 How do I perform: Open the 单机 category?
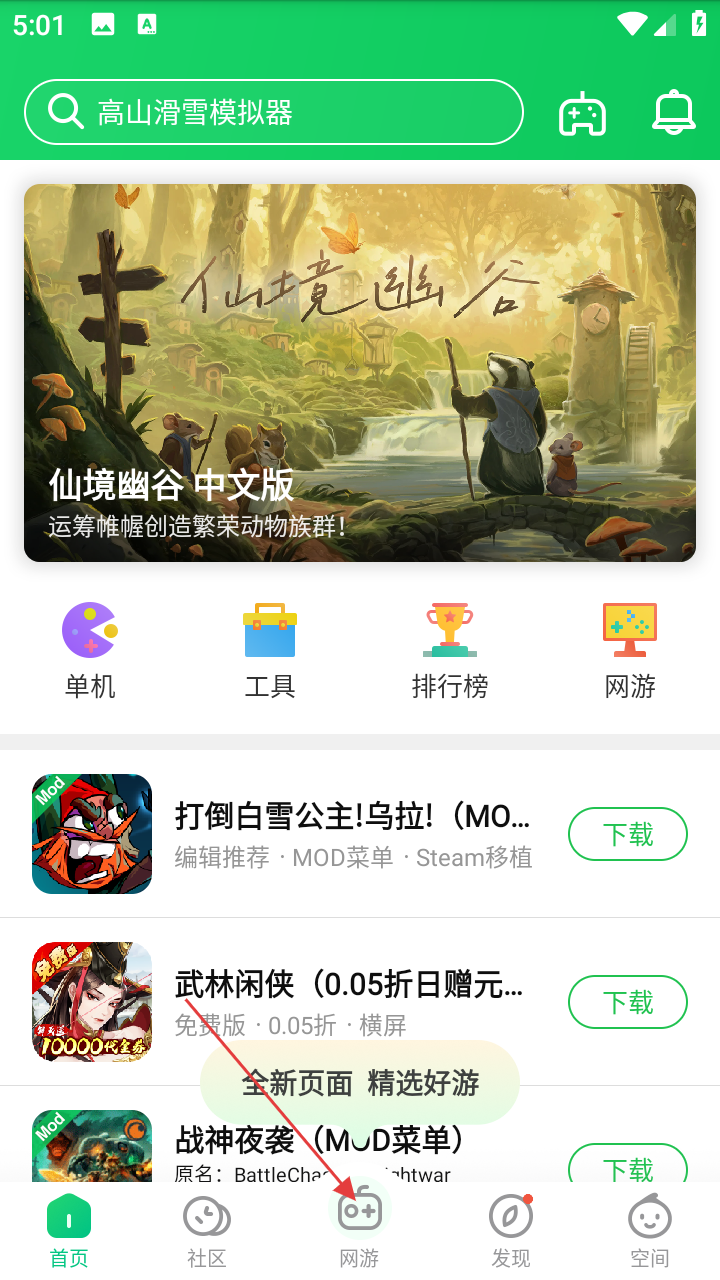(90, 650)
